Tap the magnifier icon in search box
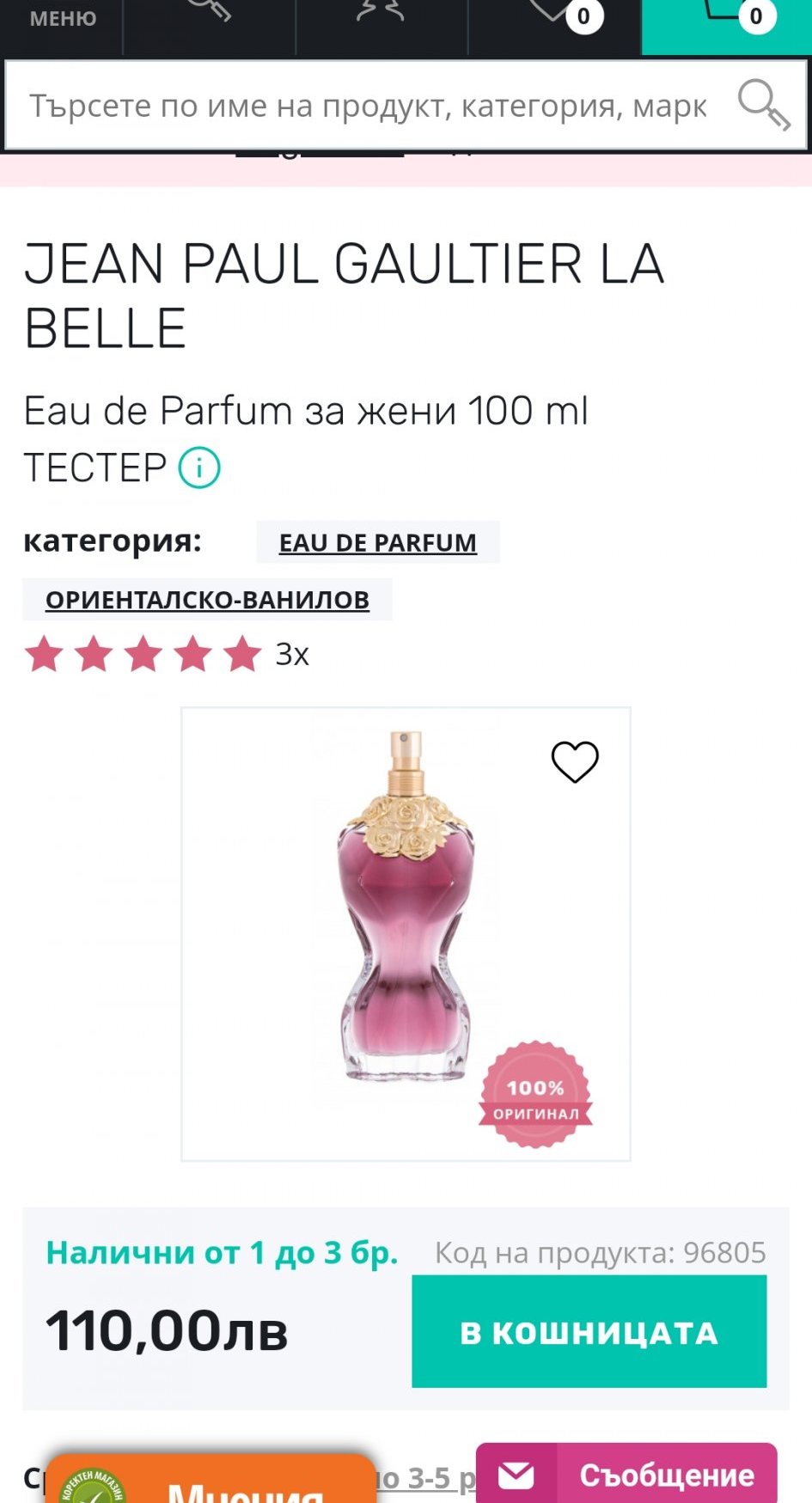The image size is (812, 1503). pyautogui.click(x=763, y=105)
